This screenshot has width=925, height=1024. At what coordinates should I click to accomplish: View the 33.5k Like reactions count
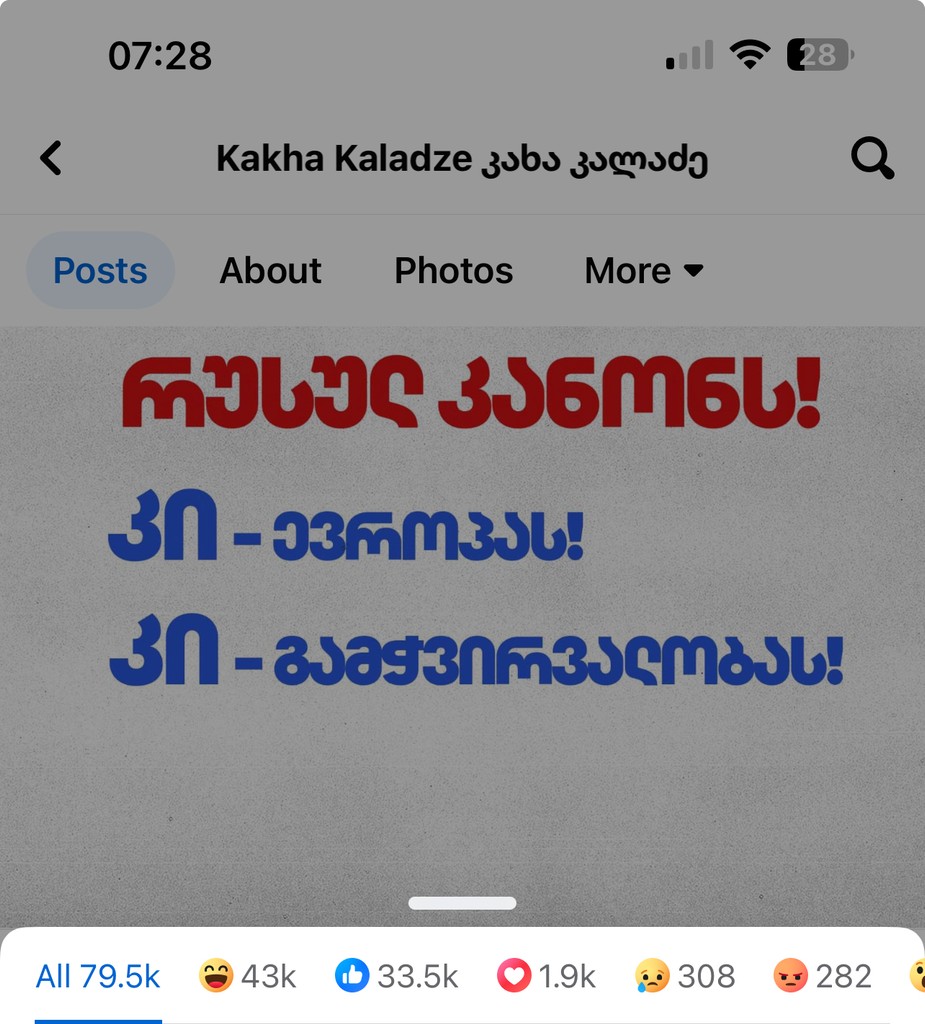coord(418,975)
